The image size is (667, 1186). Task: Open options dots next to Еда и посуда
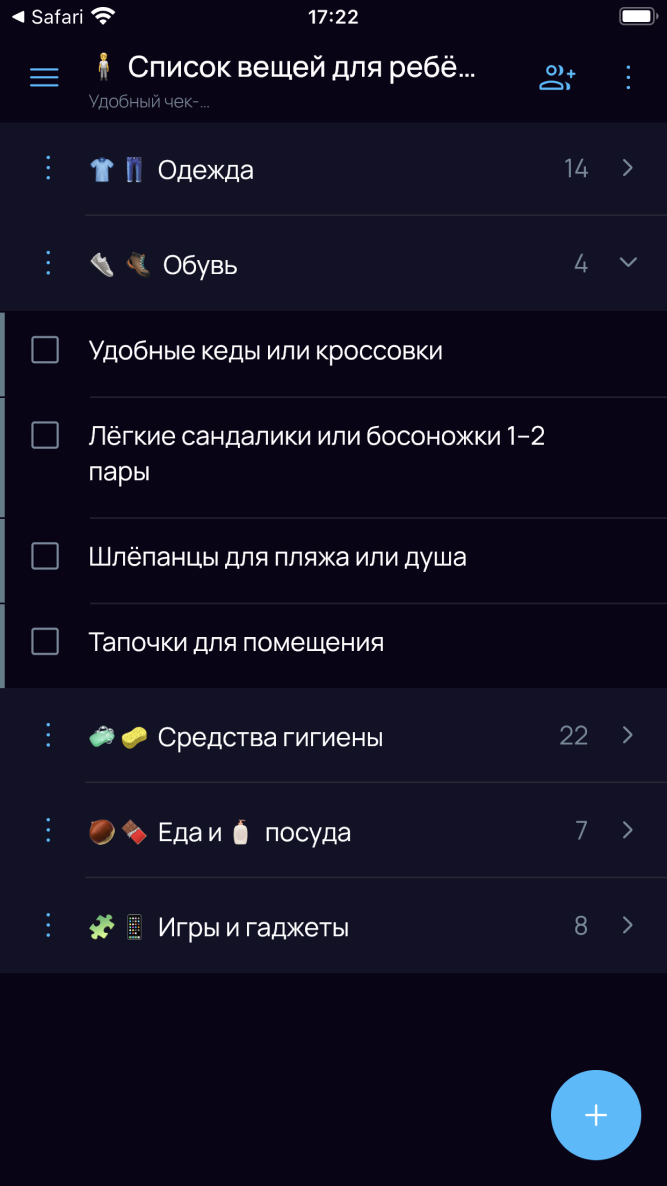coord(48,830)
